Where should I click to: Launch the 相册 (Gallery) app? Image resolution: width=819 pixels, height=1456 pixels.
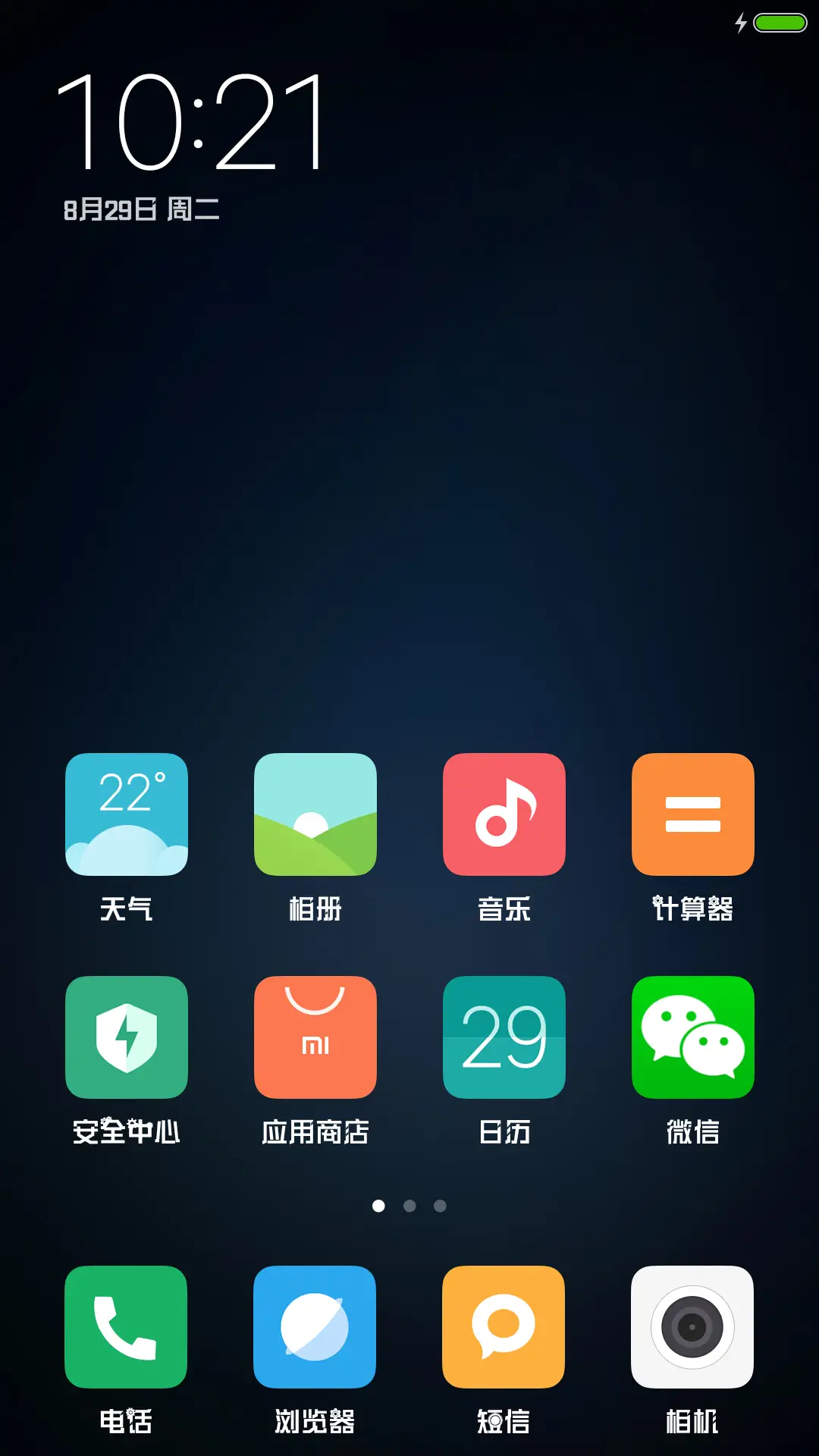tap(315, 813)
